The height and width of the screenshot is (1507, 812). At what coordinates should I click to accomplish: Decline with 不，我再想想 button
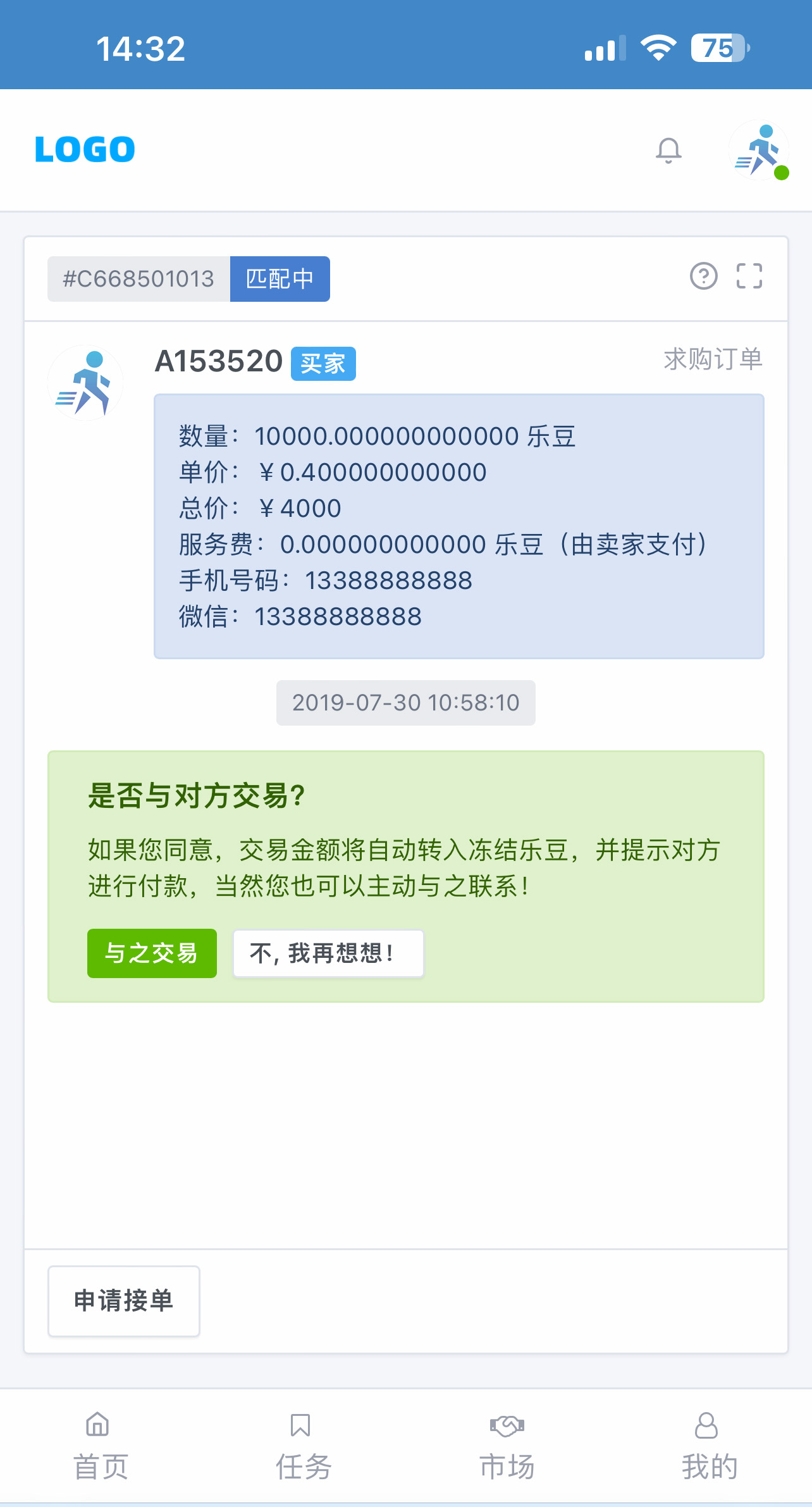pos(328,953)
